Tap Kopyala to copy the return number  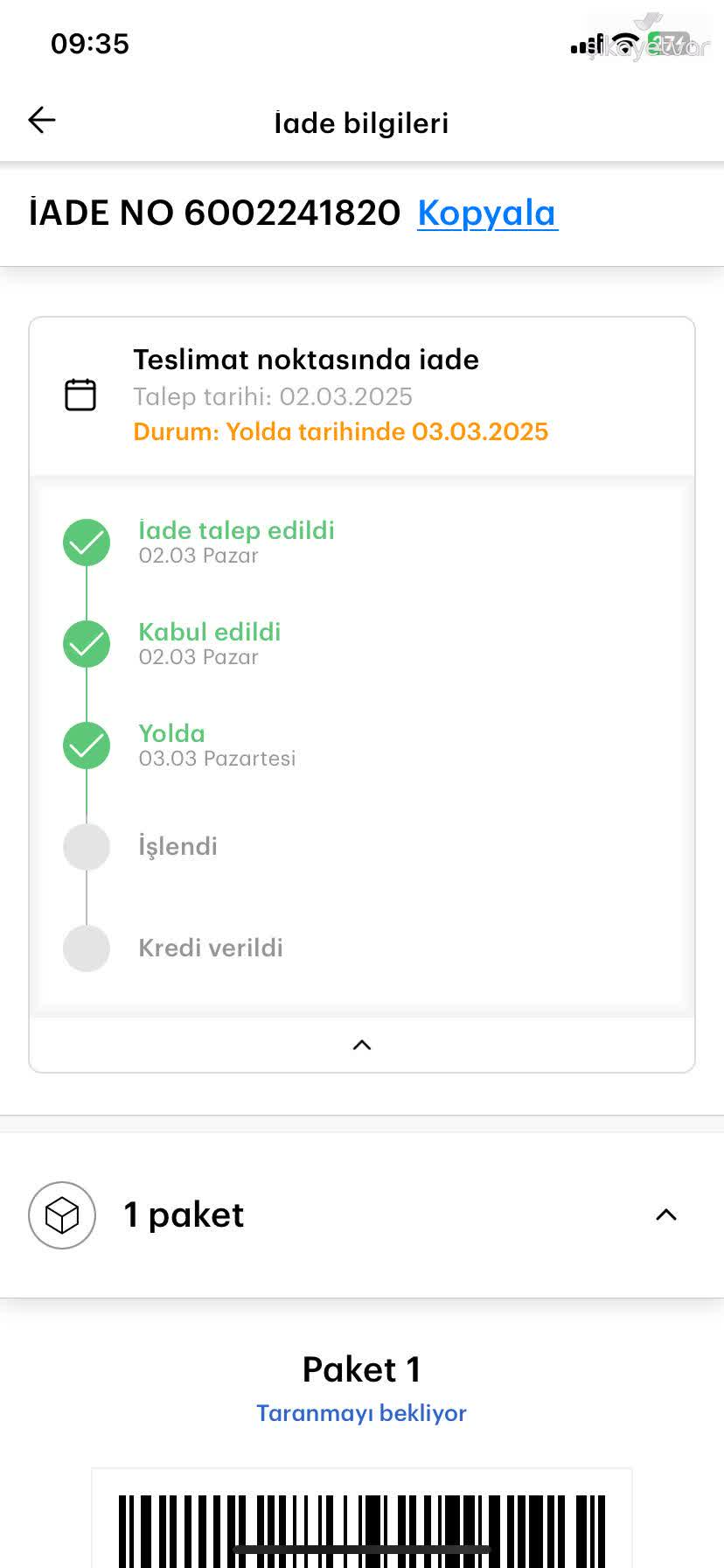click(487, 213)
